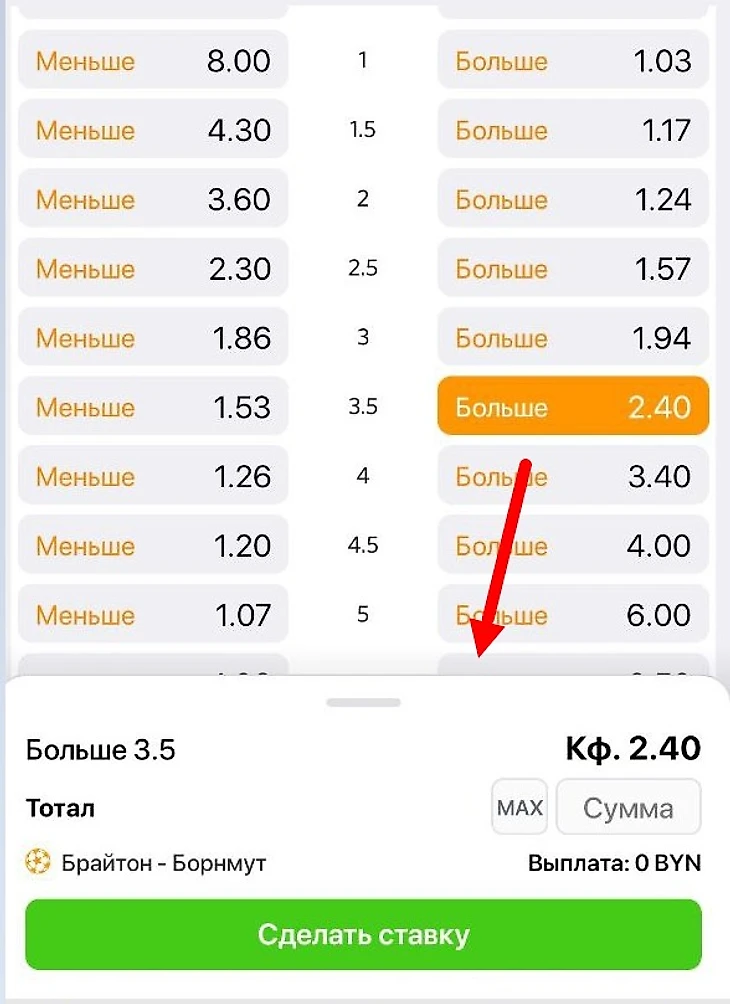730x1004 pixels.
Task: Choose Меньше 2.30 on total 2.5
Action: tap(153, 268)
